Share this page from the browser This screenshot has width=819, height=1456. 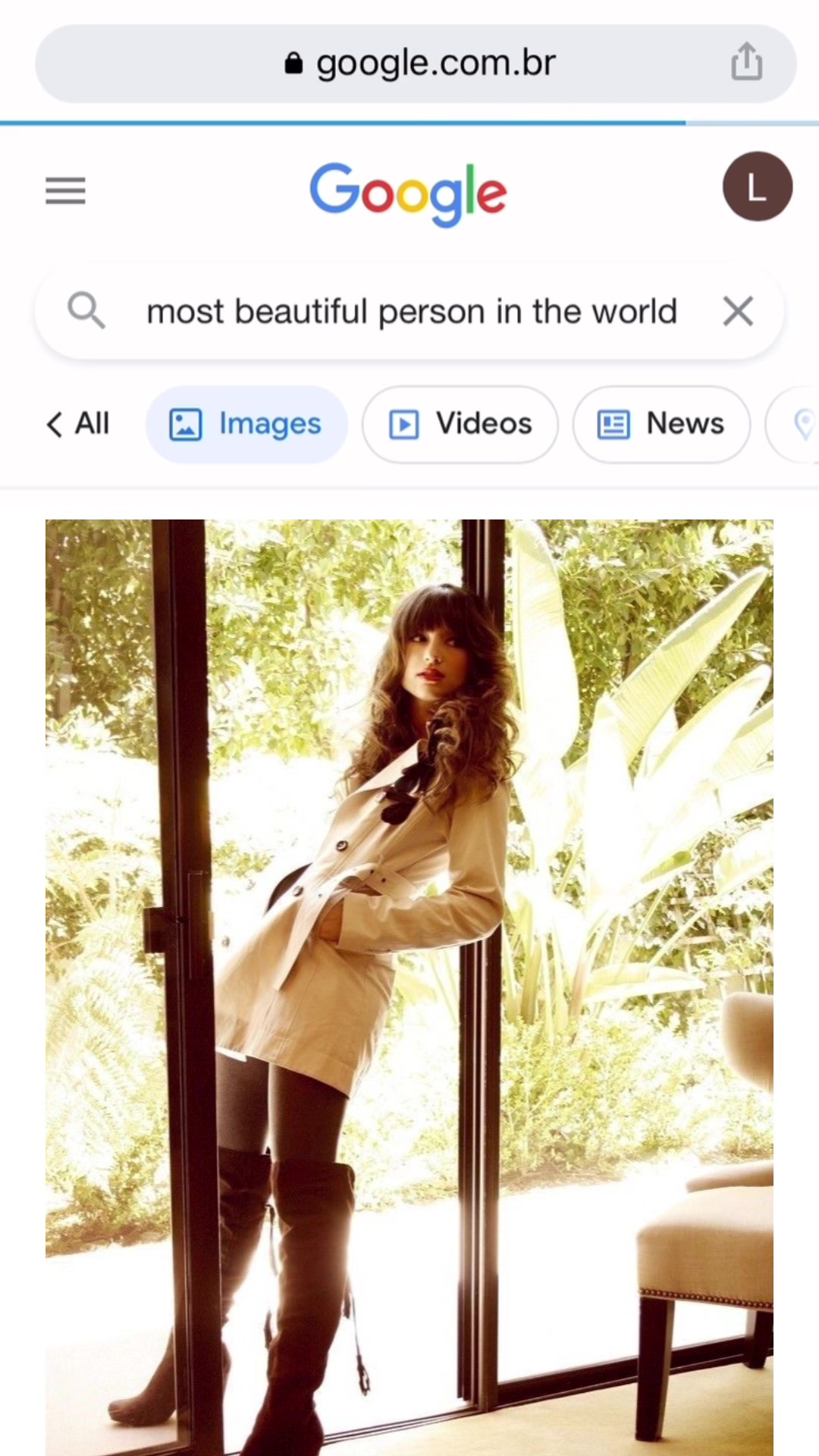[x=746, y=62]
